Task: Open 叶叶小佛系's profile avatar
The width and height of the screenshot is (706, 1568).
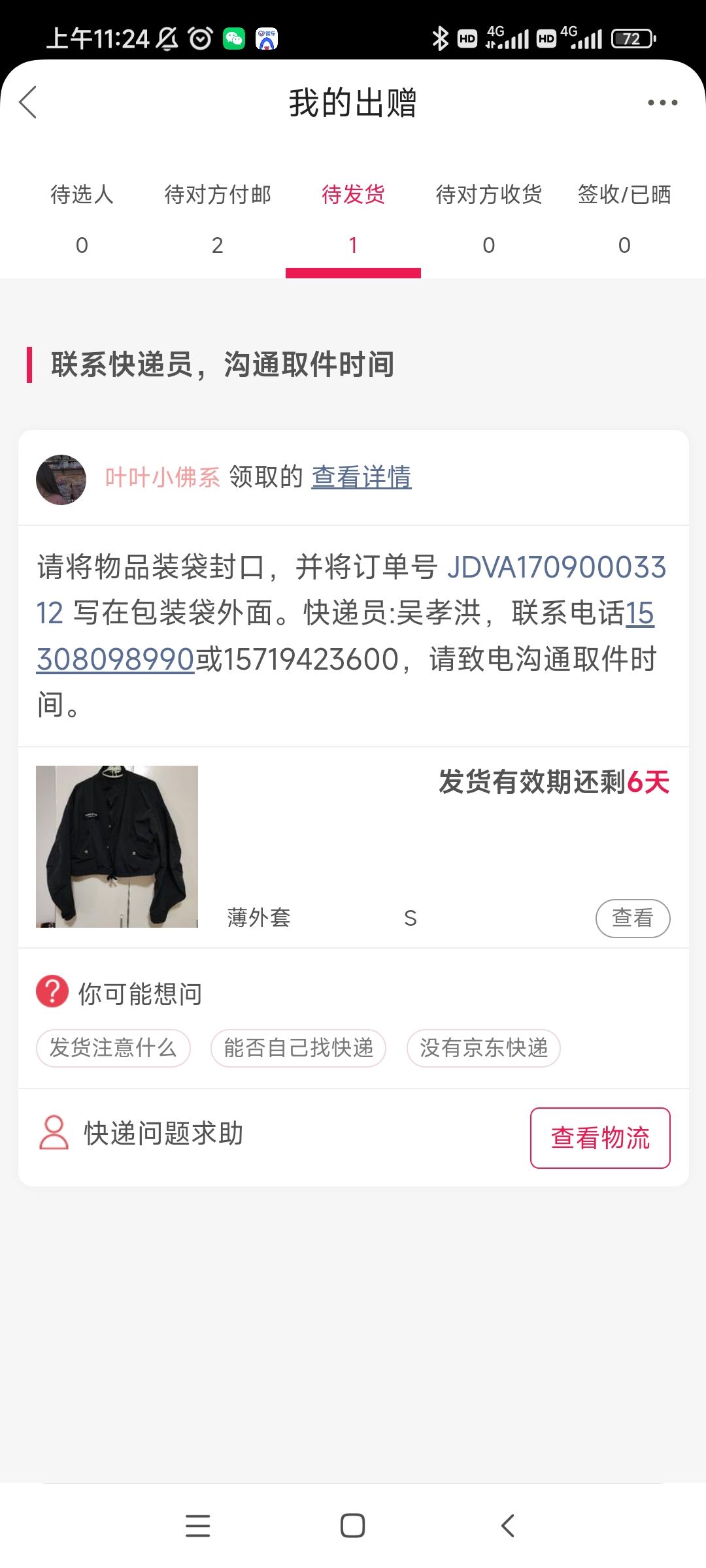Action: (61, 480)
